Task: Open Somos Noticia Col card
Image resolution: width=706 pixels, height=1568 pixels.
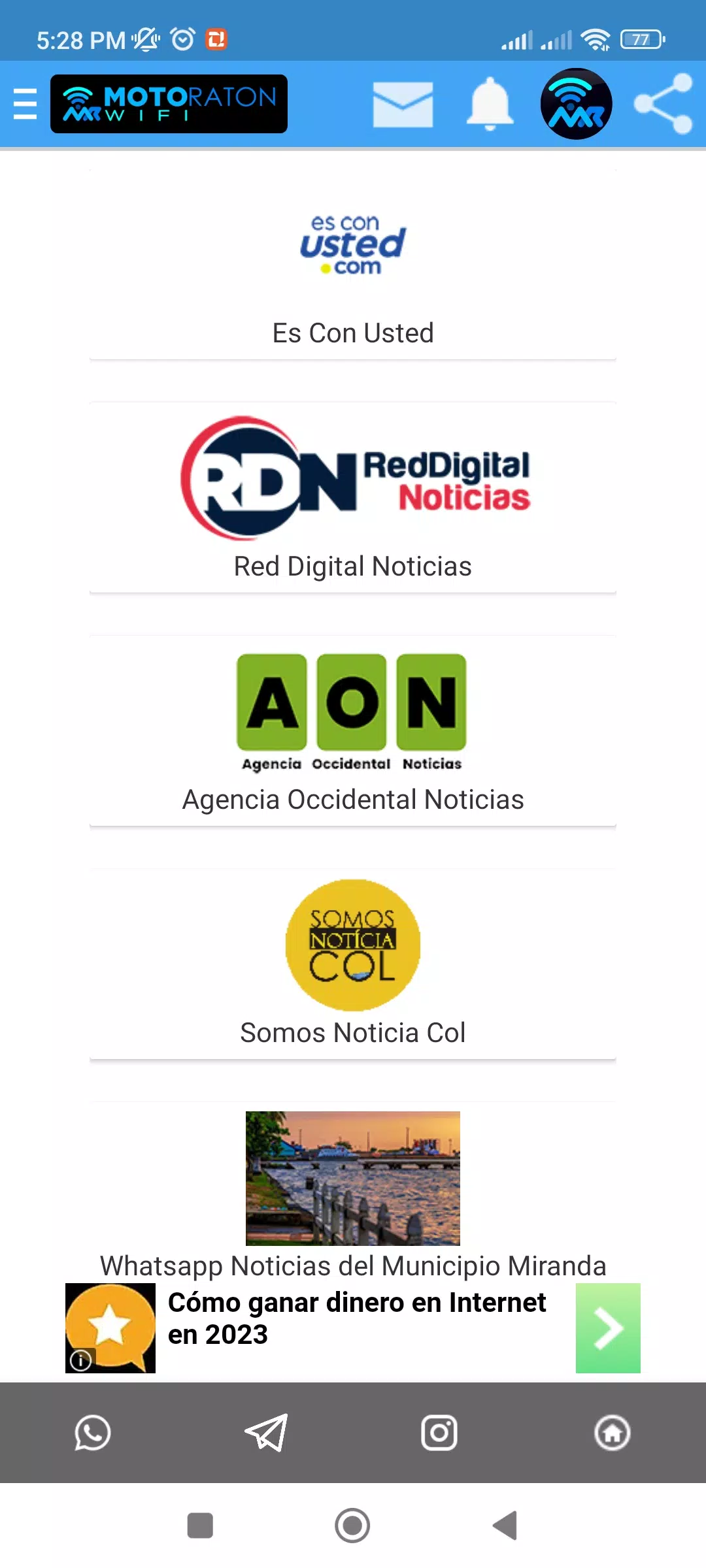Action: click(x=353, y=964)
